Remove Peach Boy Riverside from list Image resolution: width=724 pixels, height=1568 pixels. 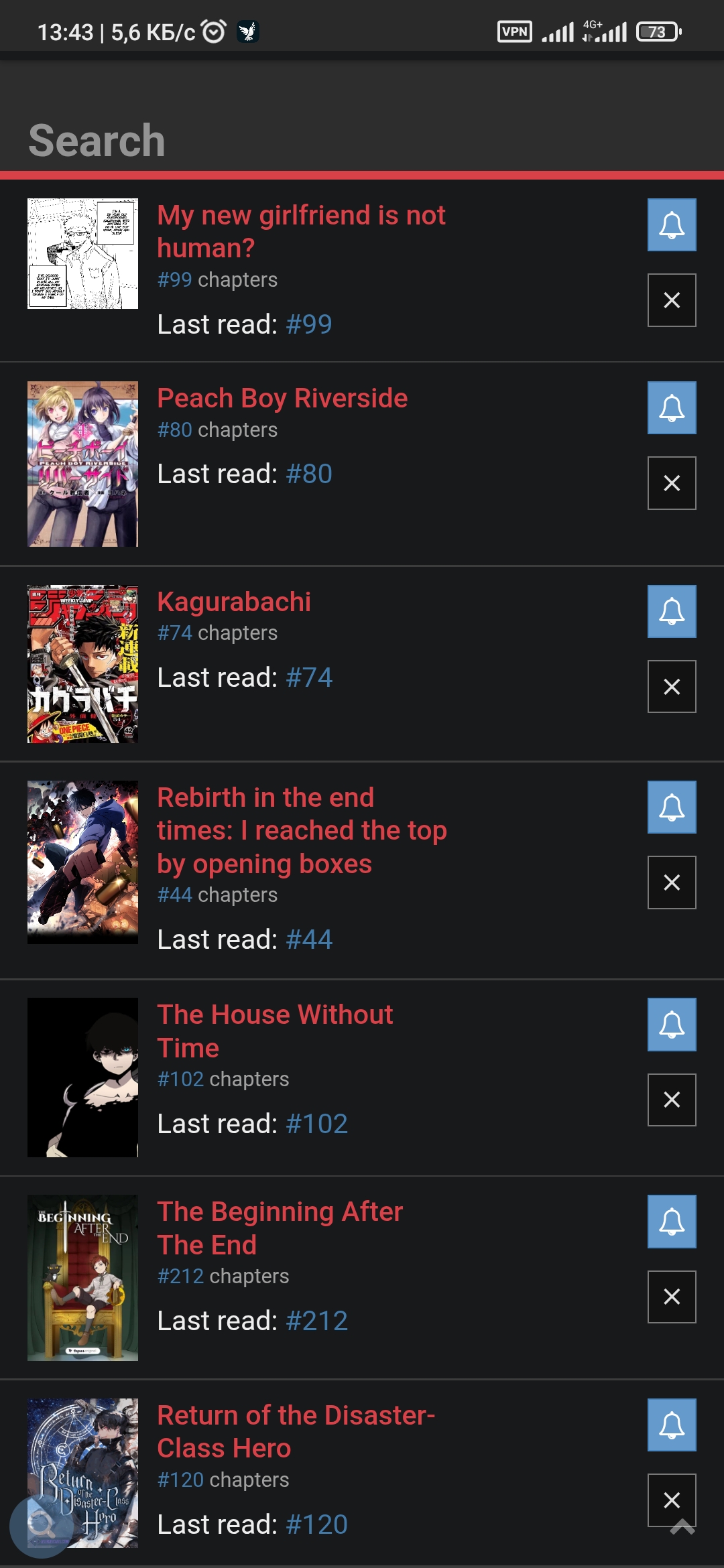(672, 483)
